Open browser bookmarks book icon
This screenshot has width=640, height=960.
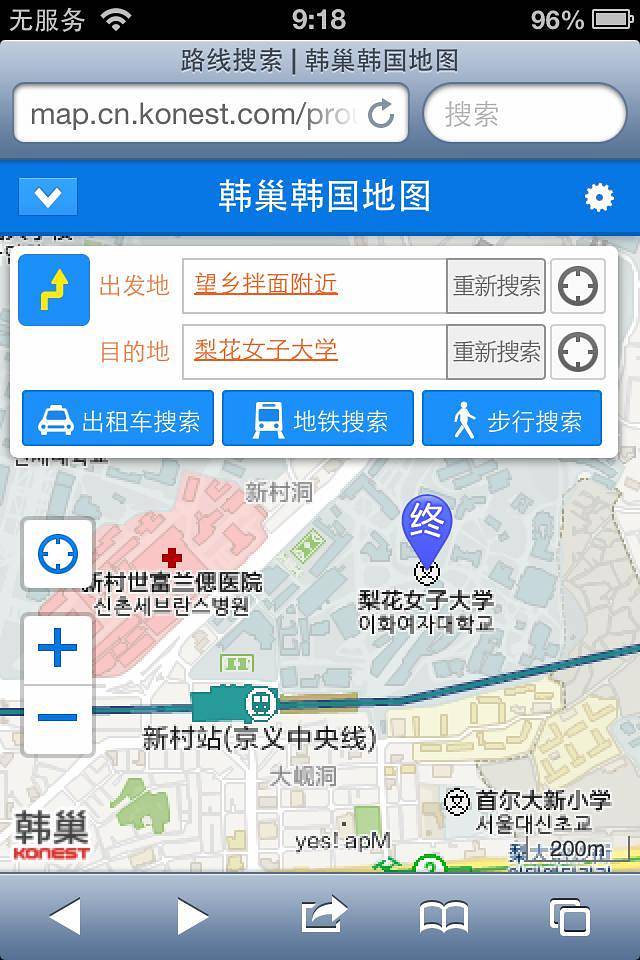coord(444,916)
